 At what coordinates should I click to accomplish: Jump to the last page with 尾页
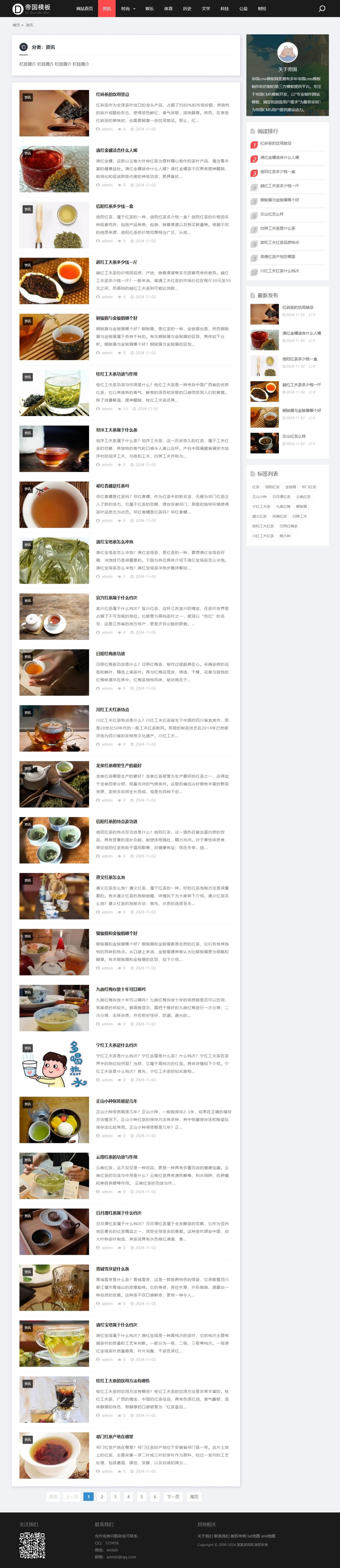coord(194,1496)
